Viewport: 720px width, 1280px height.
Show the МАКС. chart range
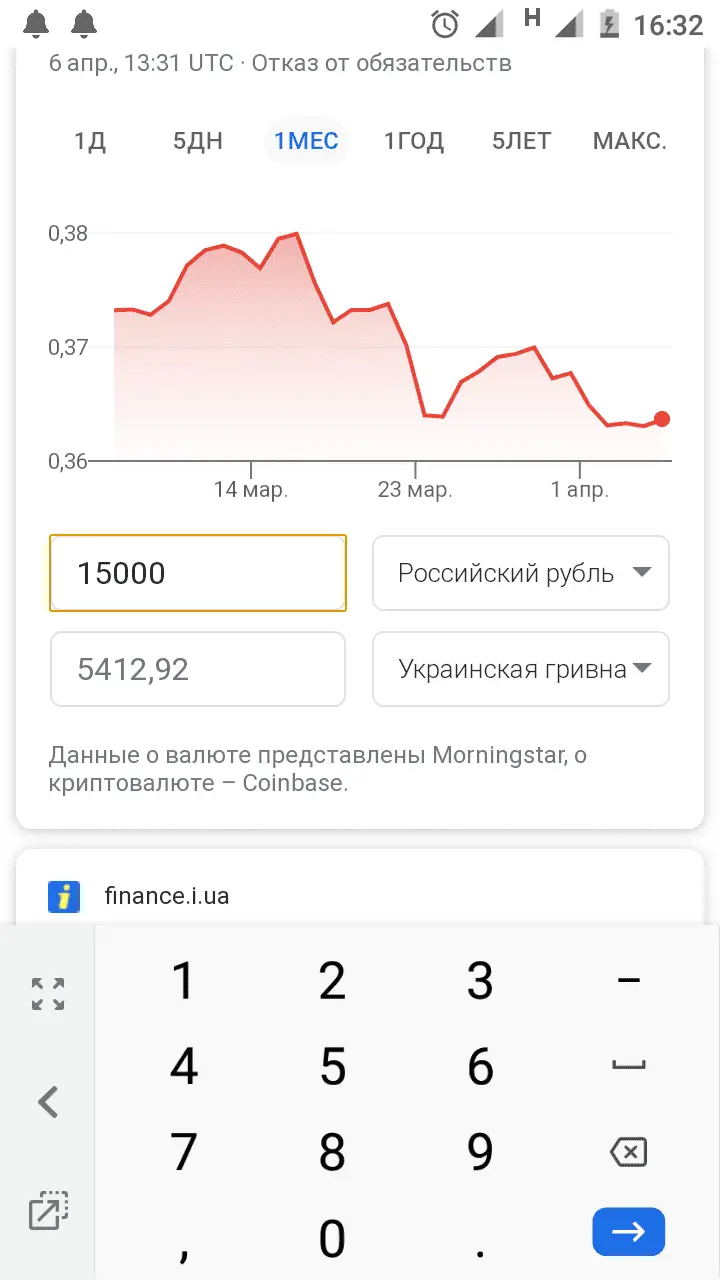click(x=630, y=141)
